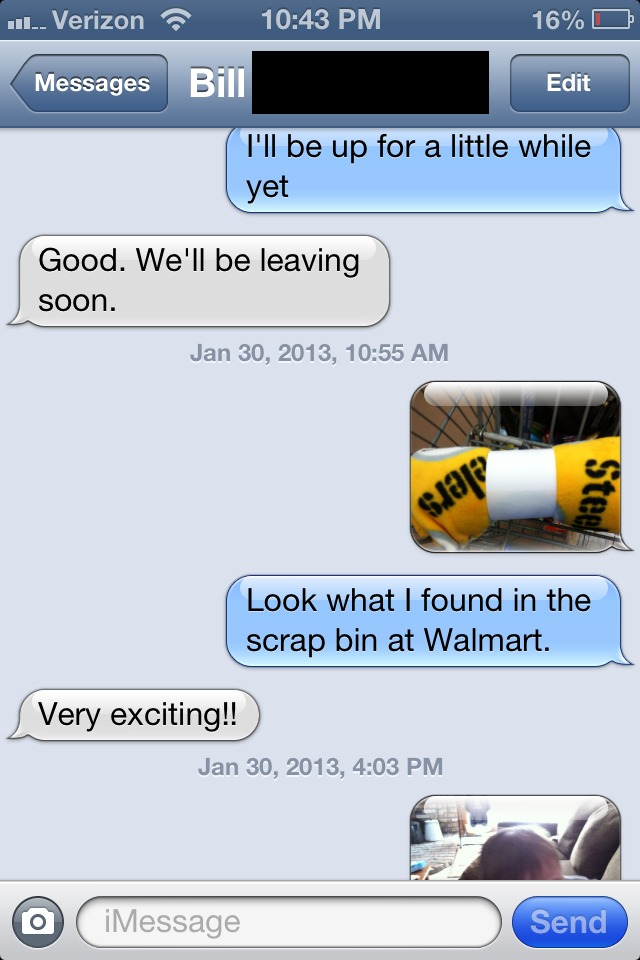Focus the iMessage text field

[x=288, y=921]
